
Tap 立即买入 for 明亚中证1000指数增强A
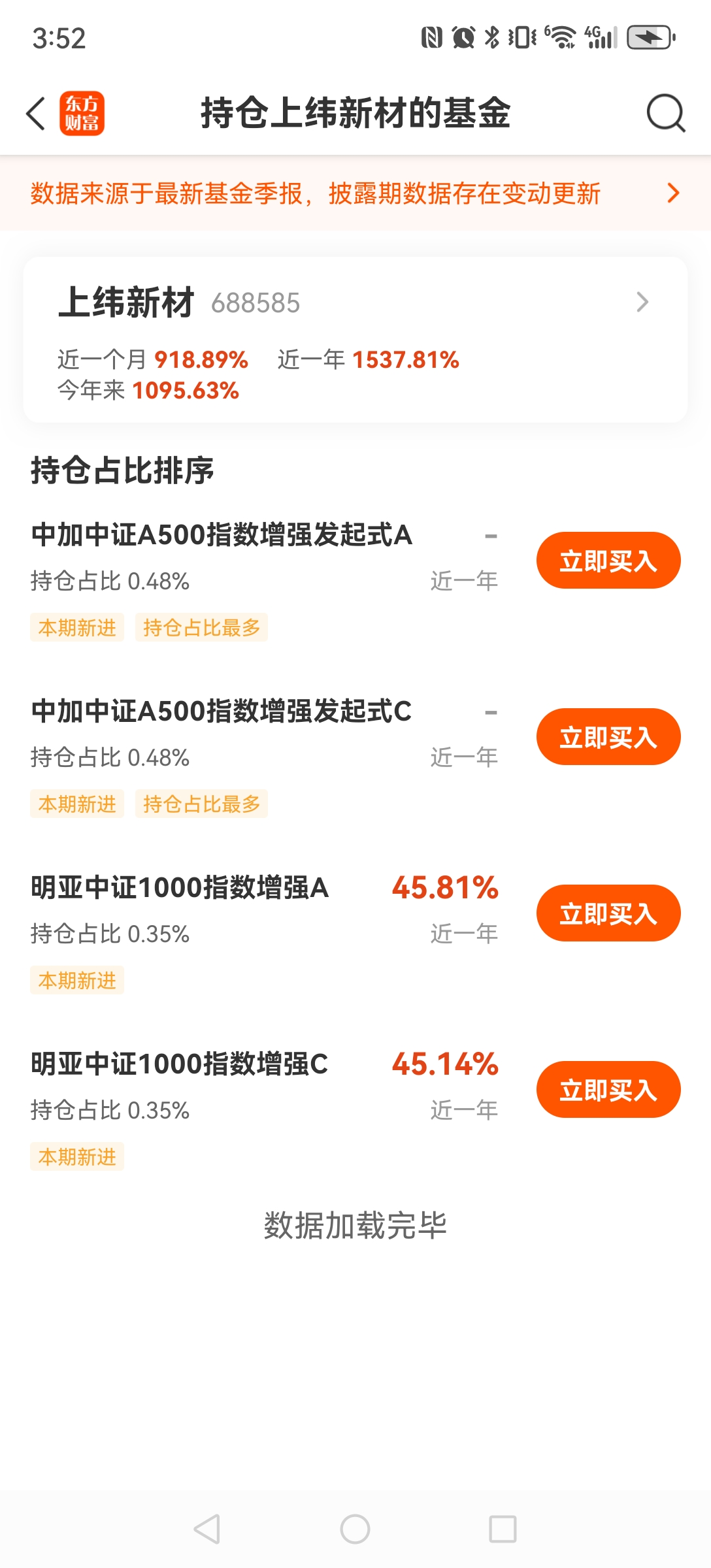click(x=608, y=913)
